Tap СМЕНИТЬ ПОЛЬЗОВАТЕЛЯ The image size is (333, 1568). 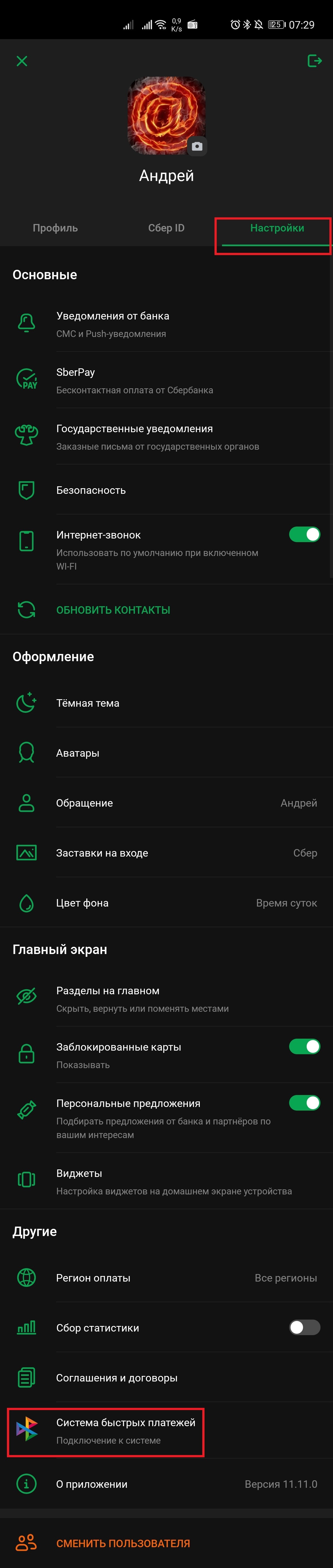123,1543
